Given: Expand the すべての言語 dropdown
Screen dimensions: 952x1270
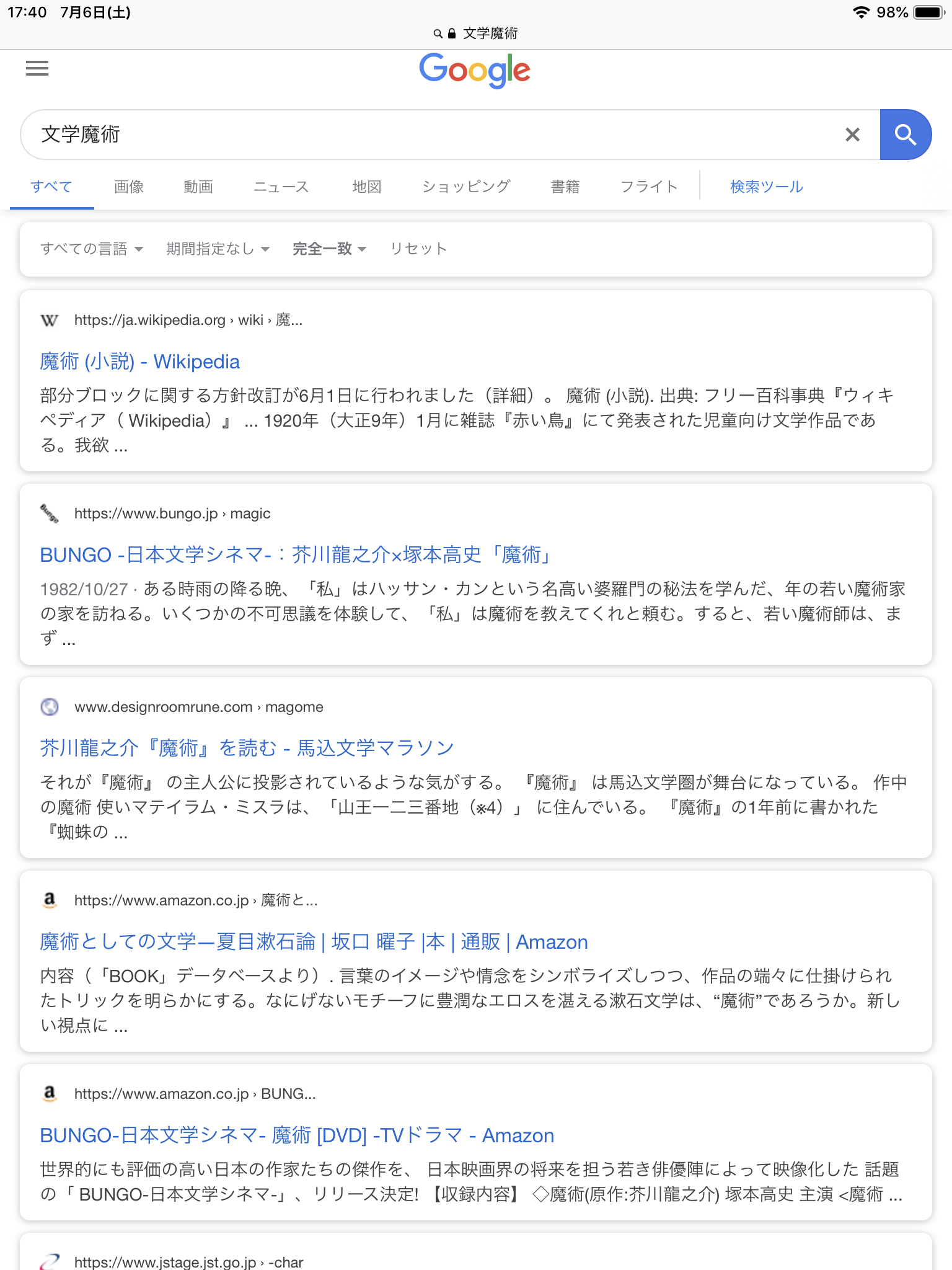Looking at the screenshot, I should coord(92,249).
